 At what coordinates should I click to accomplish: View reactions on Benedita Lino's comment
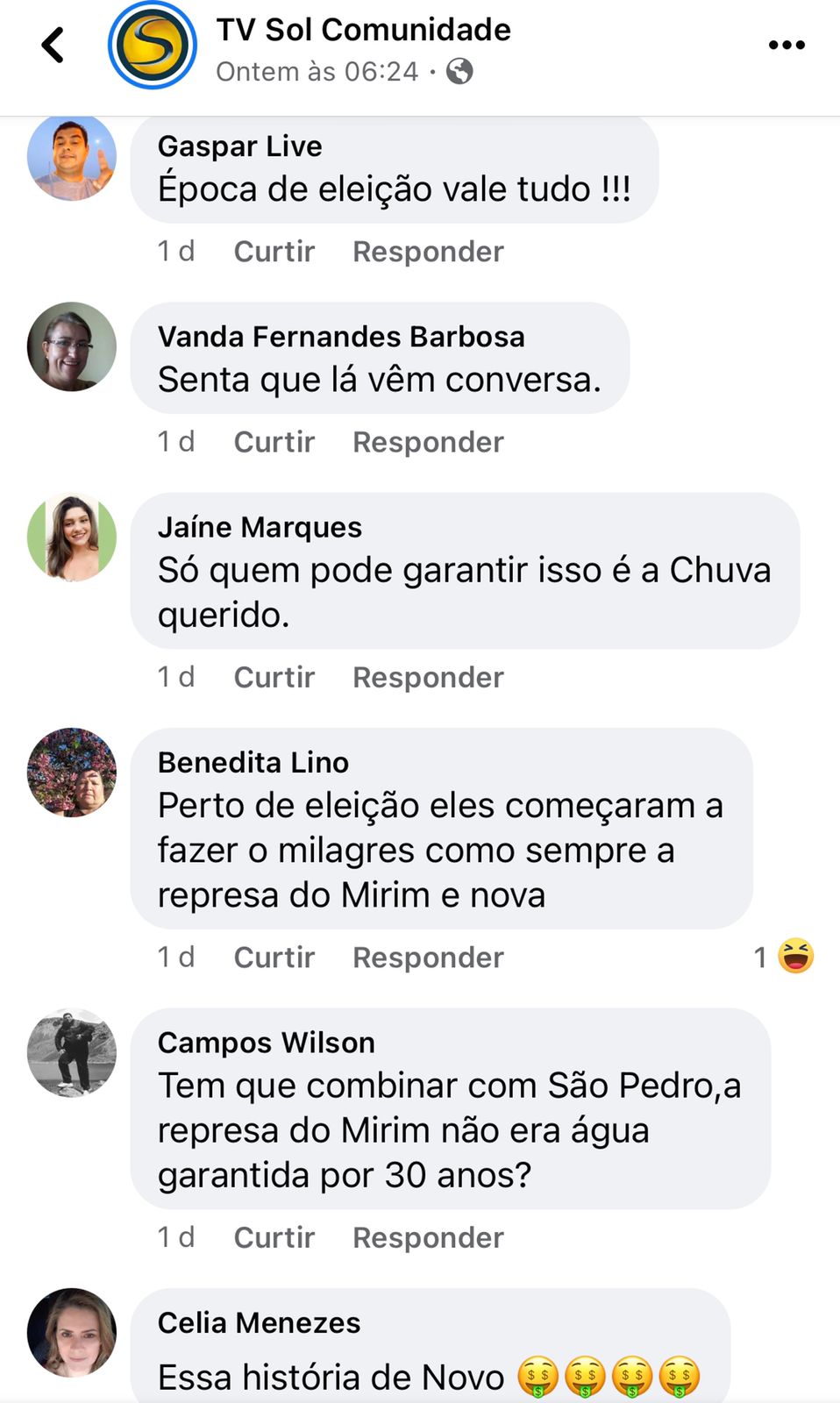click(x=785, y=957)
